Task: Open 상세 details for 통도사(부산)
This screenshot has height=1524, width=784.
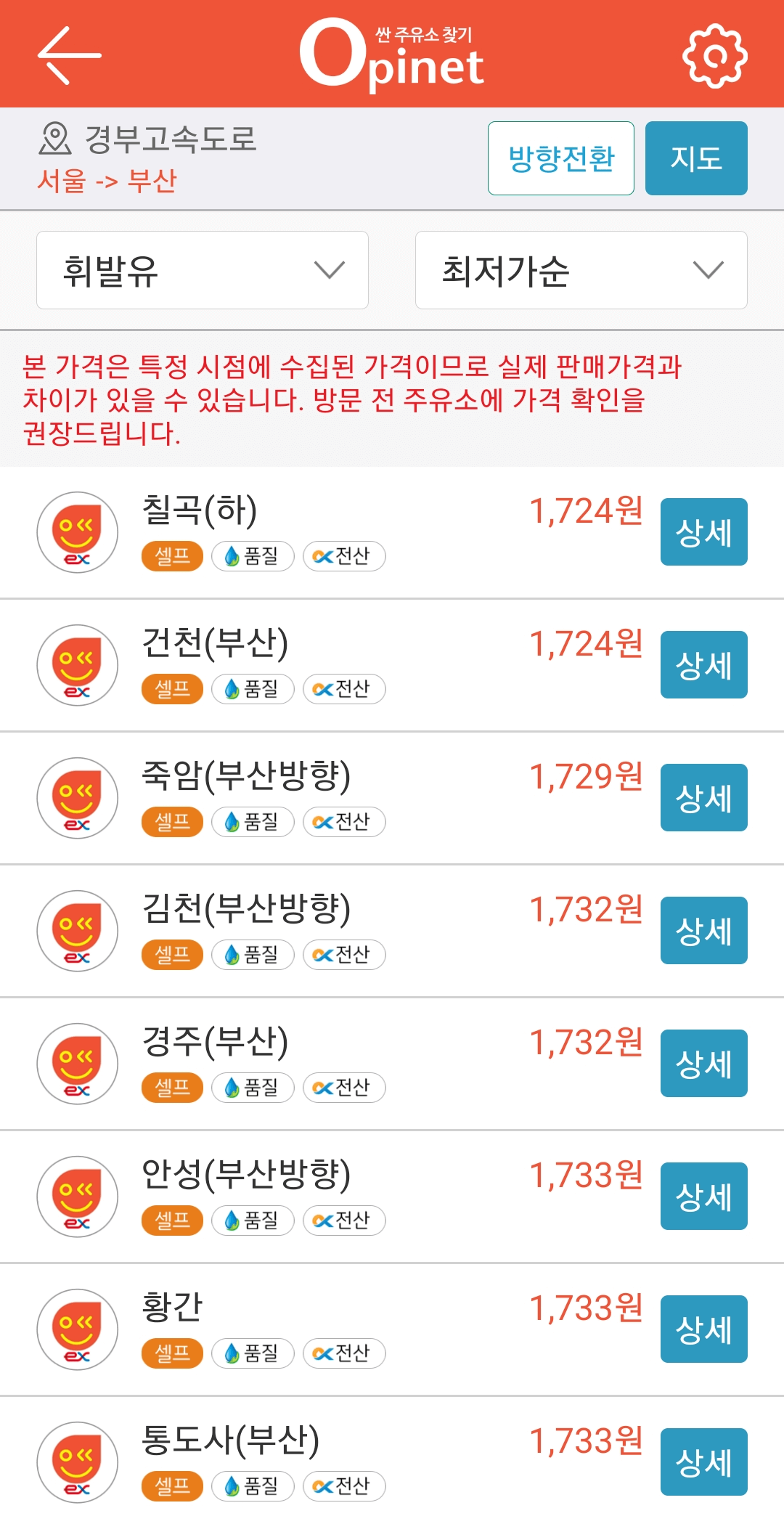Action: tap(703, 1462)
